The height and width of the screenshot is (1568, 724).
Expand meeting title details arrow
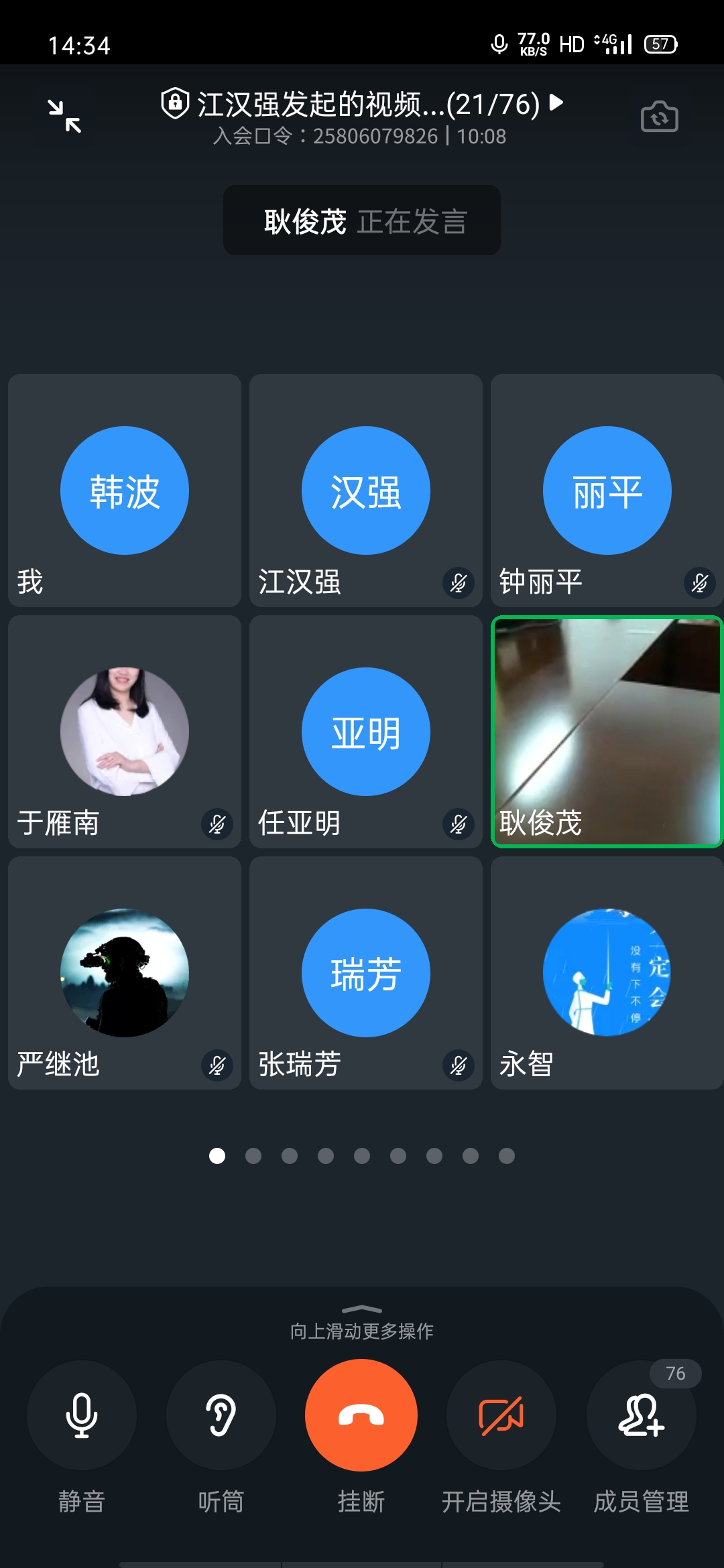(x=556, y=103)
